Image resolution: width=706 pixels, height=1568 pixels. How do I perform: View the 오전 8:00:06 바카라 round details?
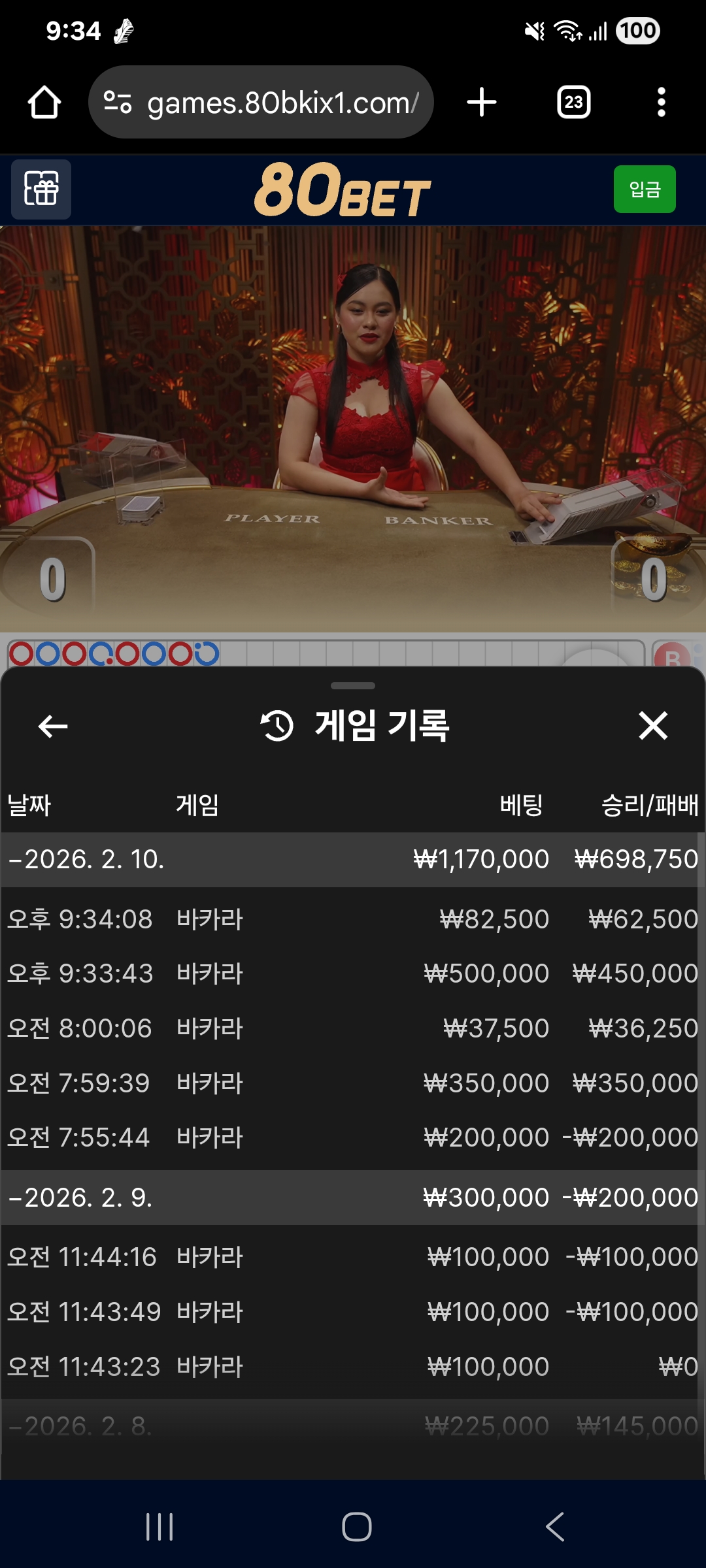(x=352, y=1028)
